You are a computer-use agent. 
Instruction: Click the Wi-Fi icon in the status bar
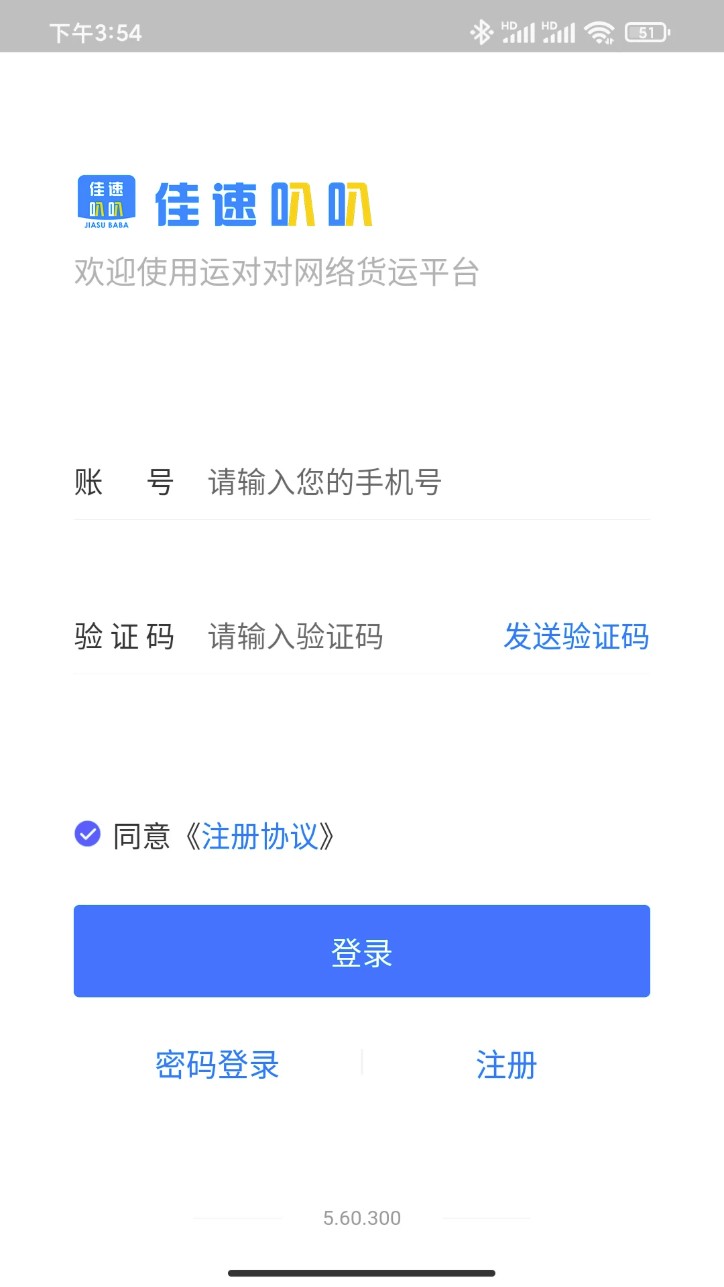pos(597,31)
